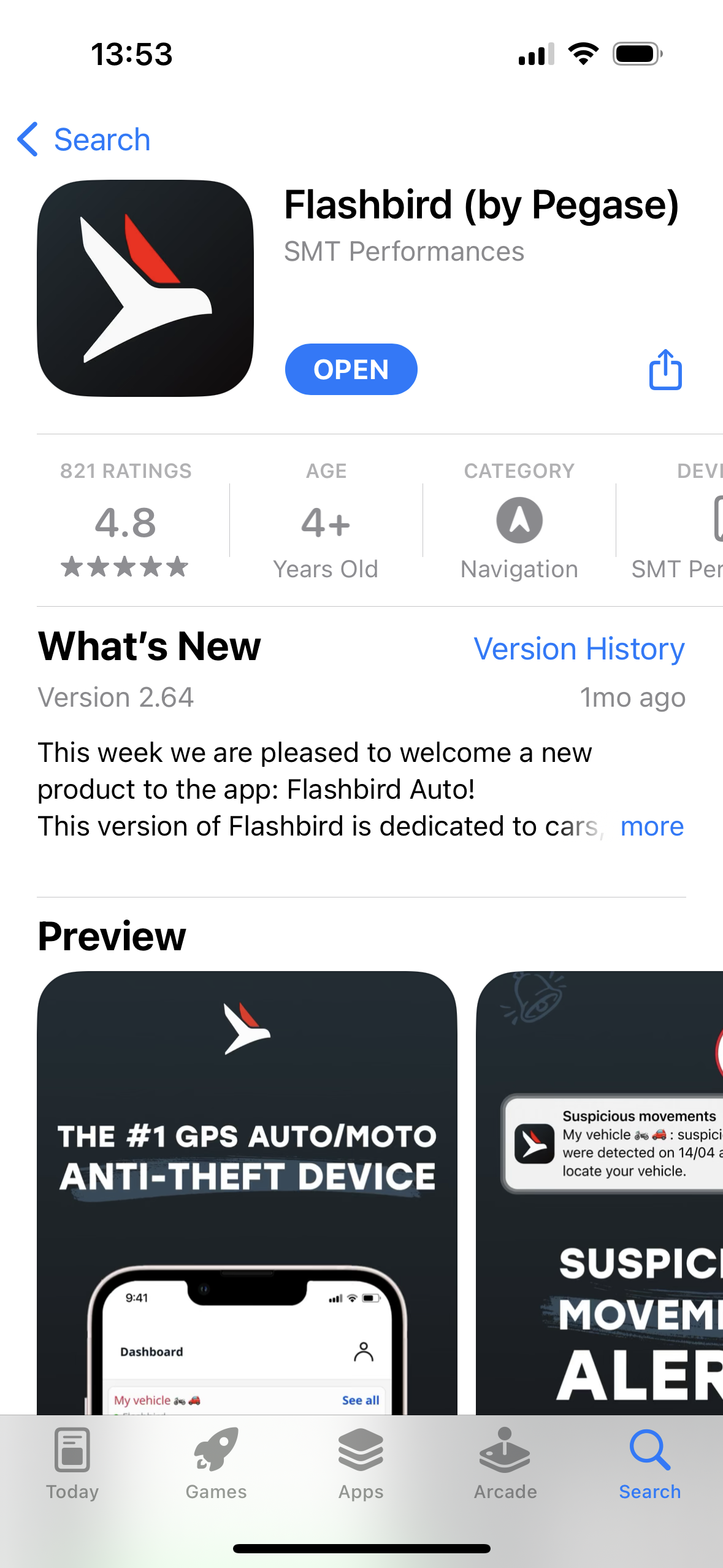
Task: Switch to the Games tab
Action: click(216, 1463)
